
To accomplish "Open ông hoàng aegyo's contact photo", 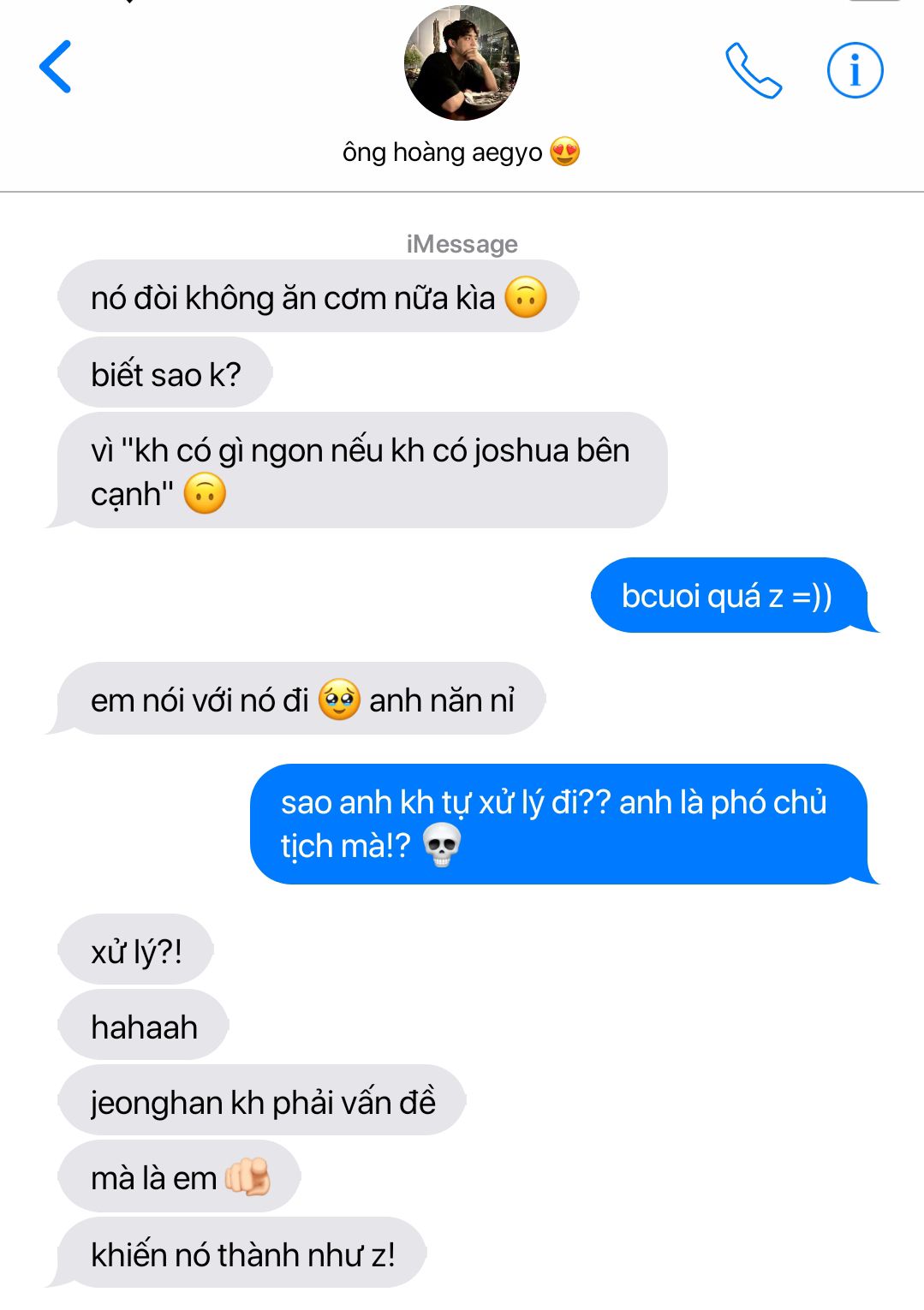I will [x=462, y=63].
